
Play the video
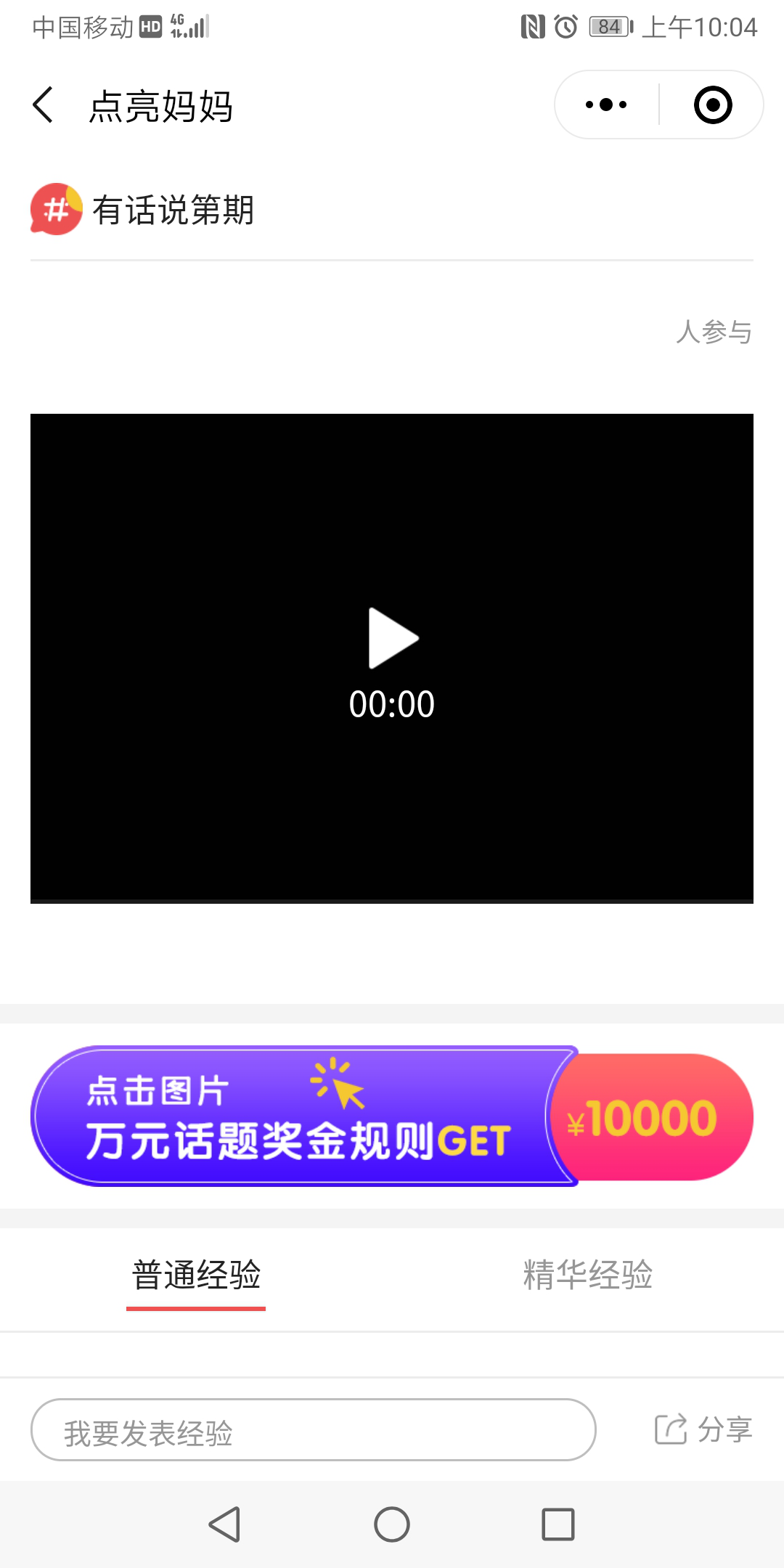[393, 638]
